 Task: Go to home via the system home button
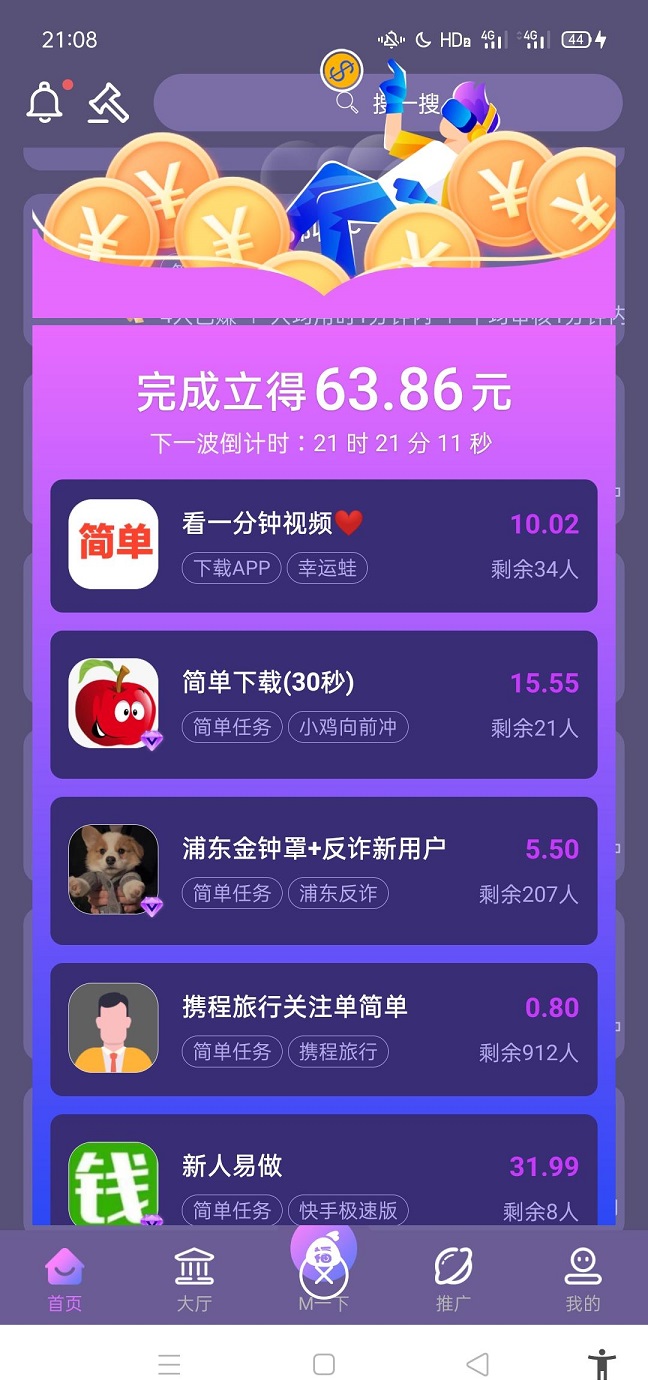[323, 1364]
